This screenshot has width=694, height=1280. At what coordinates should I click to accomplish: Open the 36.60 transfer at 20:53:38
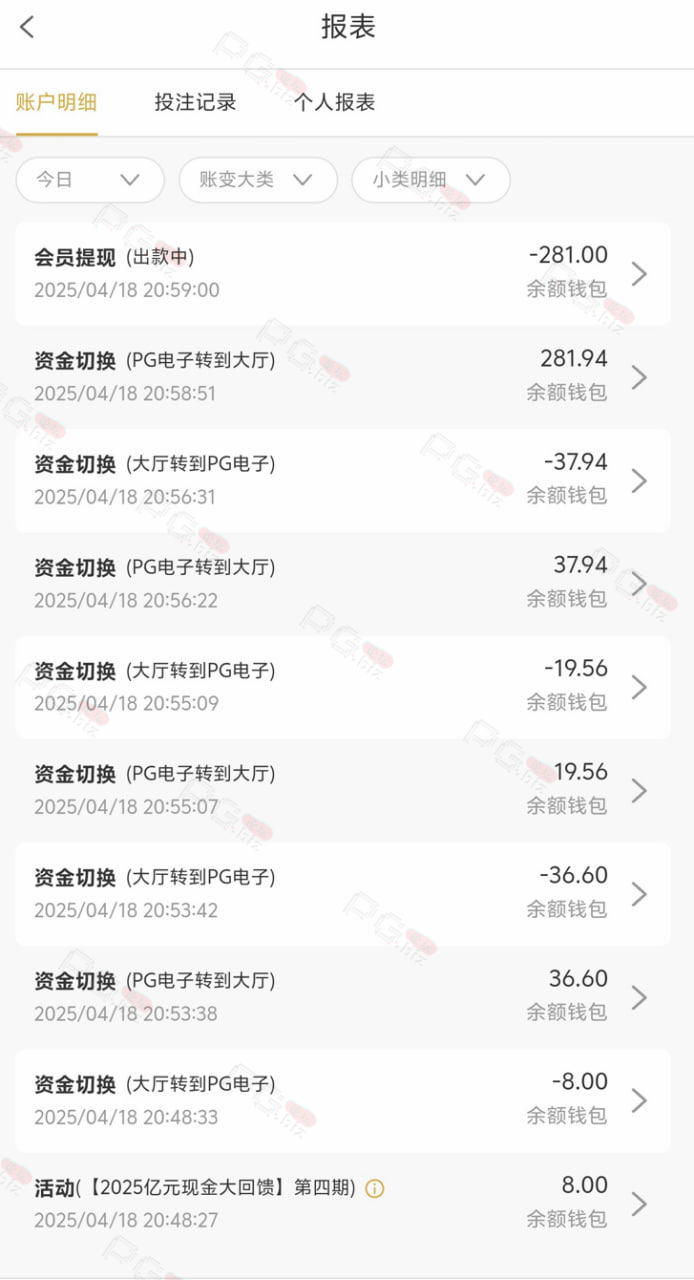point(342,998)
